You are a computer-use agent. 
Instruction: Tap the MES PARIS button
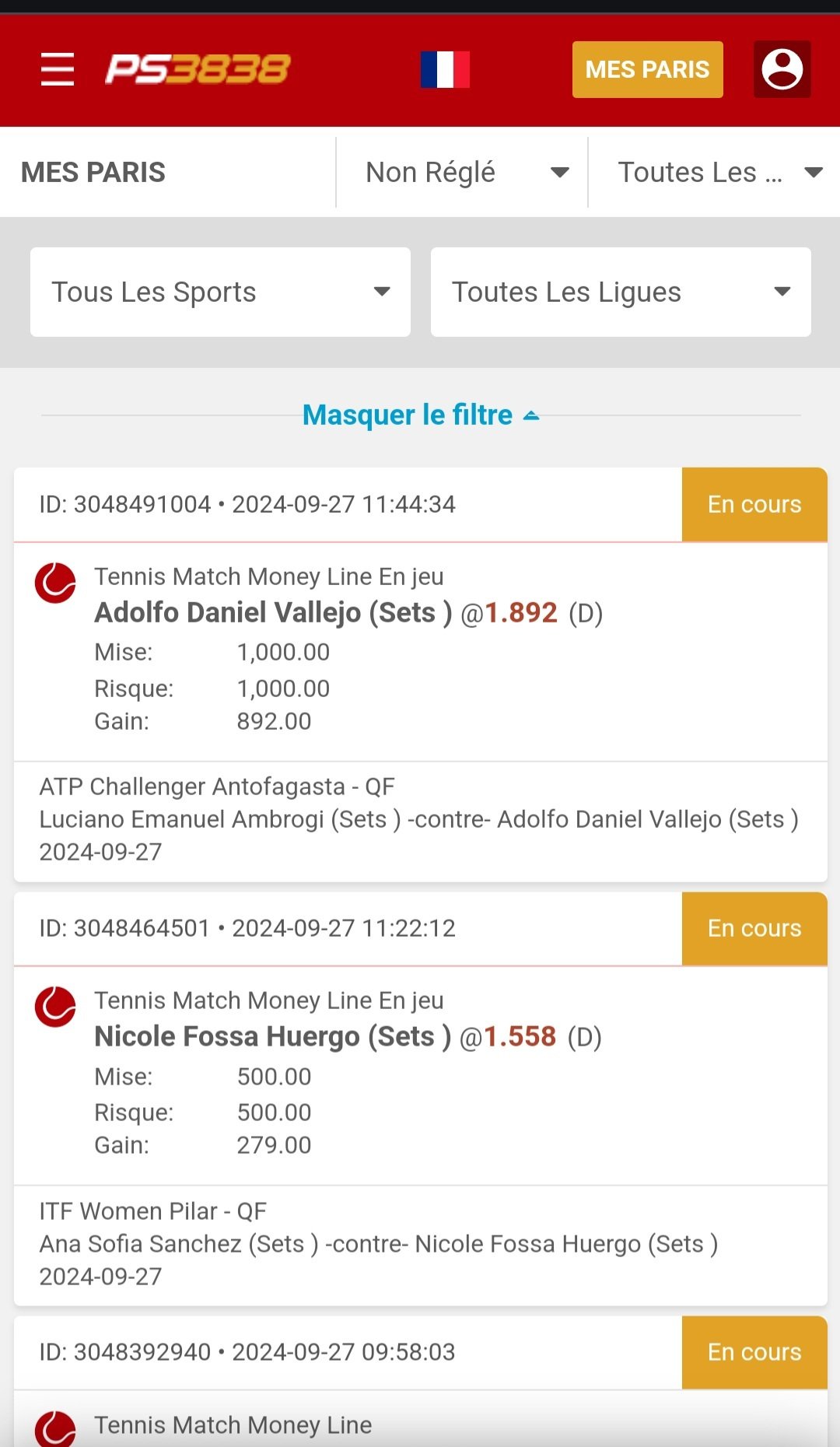click(x=647, y=69)
